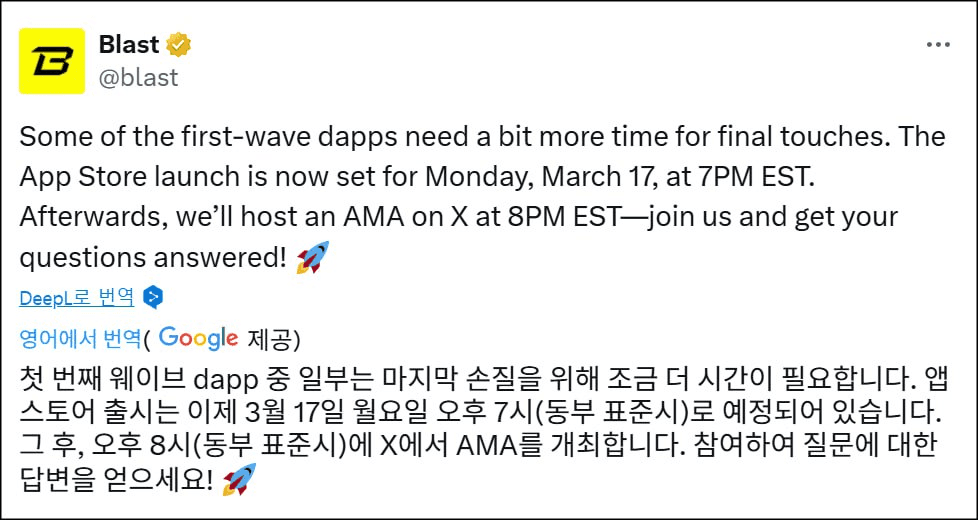Tap the DeepL로 번역 link
The width and height of the screenshot is (978, 520).
77,297
